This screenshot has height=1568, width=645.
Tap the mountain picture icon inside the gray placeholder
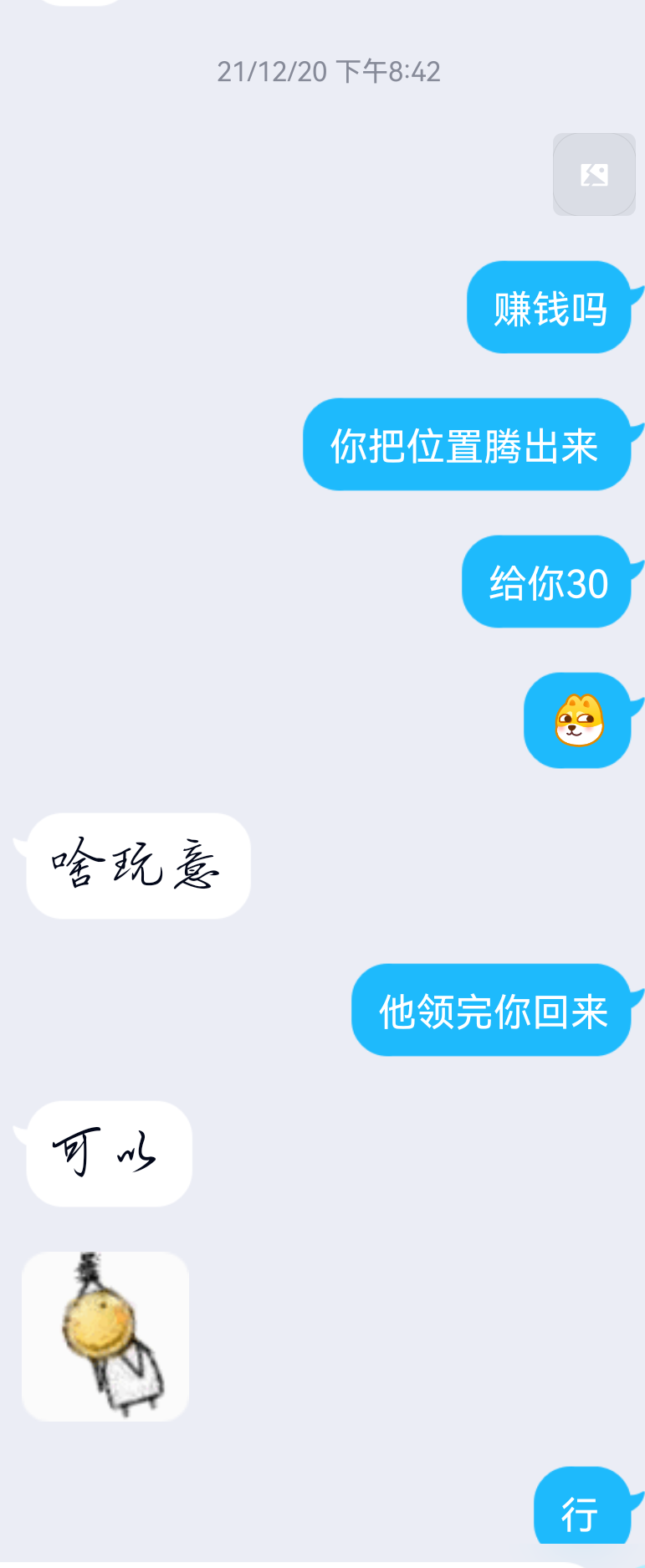(594, 174)
